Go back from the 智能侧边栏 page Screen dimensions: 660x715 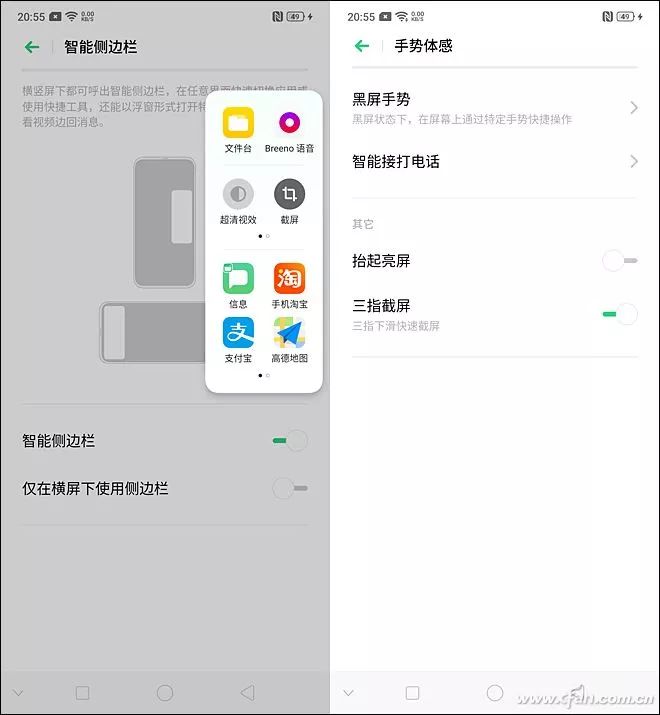[x=32, y=47]
